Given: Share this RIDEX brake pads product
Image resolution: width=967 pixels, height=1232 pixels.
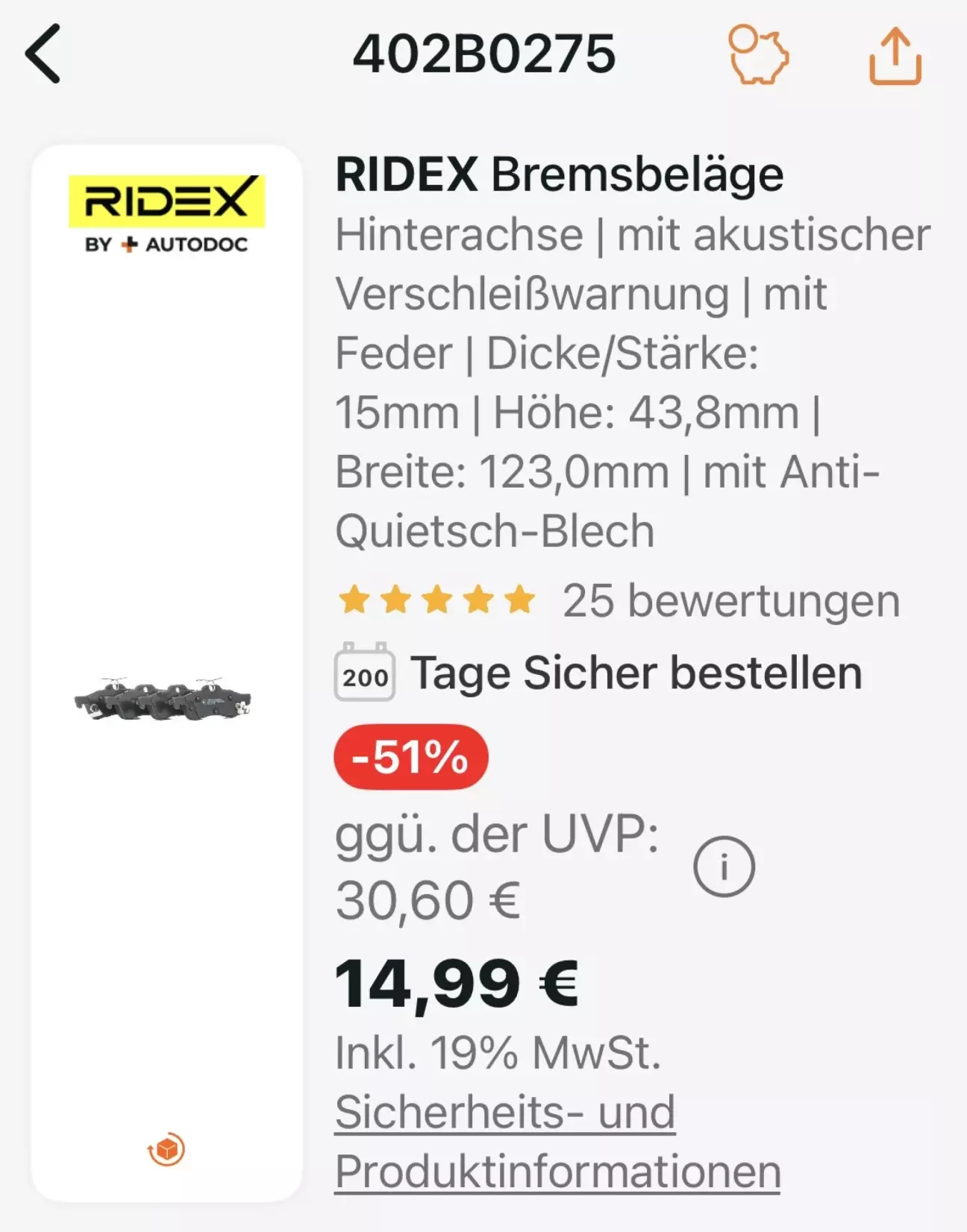Looking at the screenshot, I should (895, 57).
